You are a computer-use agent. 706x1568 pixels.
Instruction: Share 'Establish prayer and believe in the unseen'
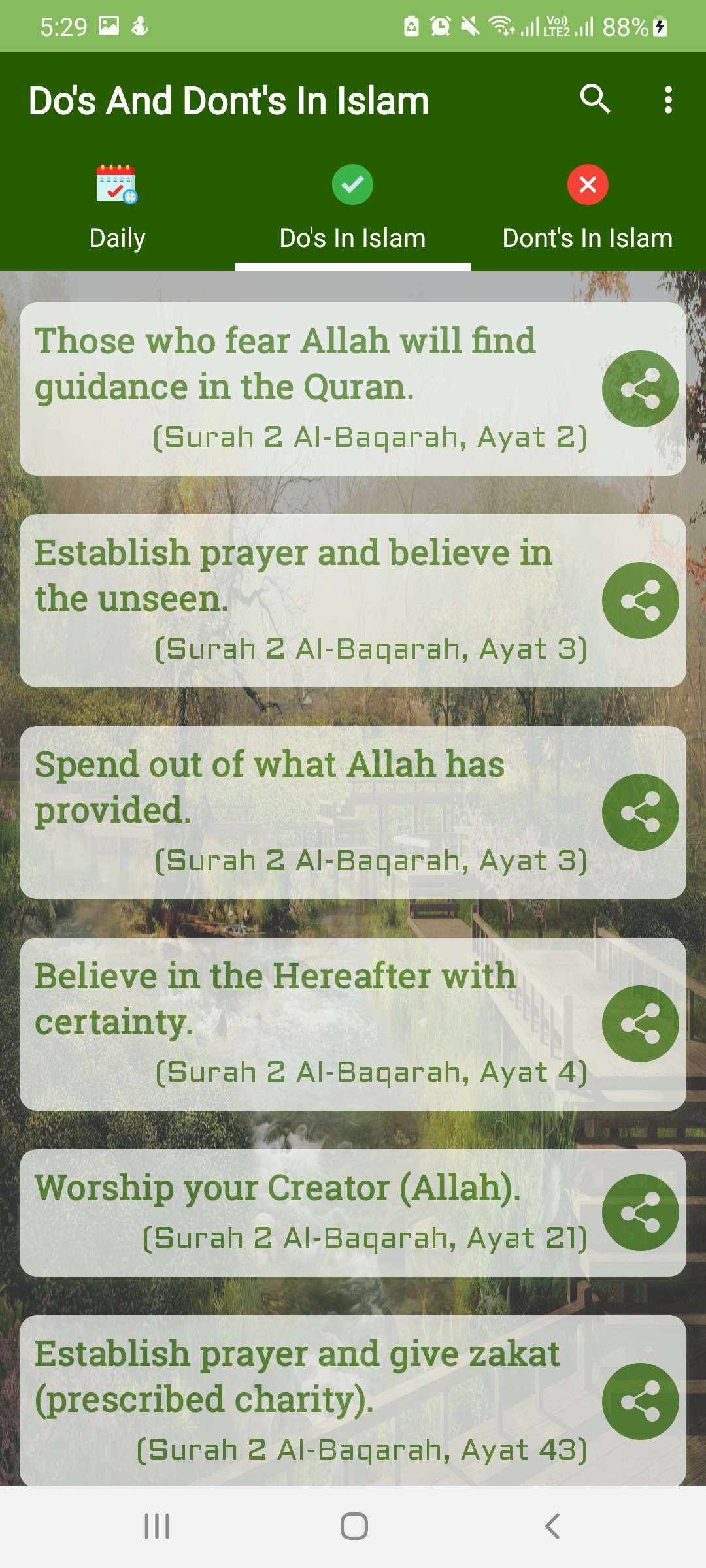[x=640, y=600]
